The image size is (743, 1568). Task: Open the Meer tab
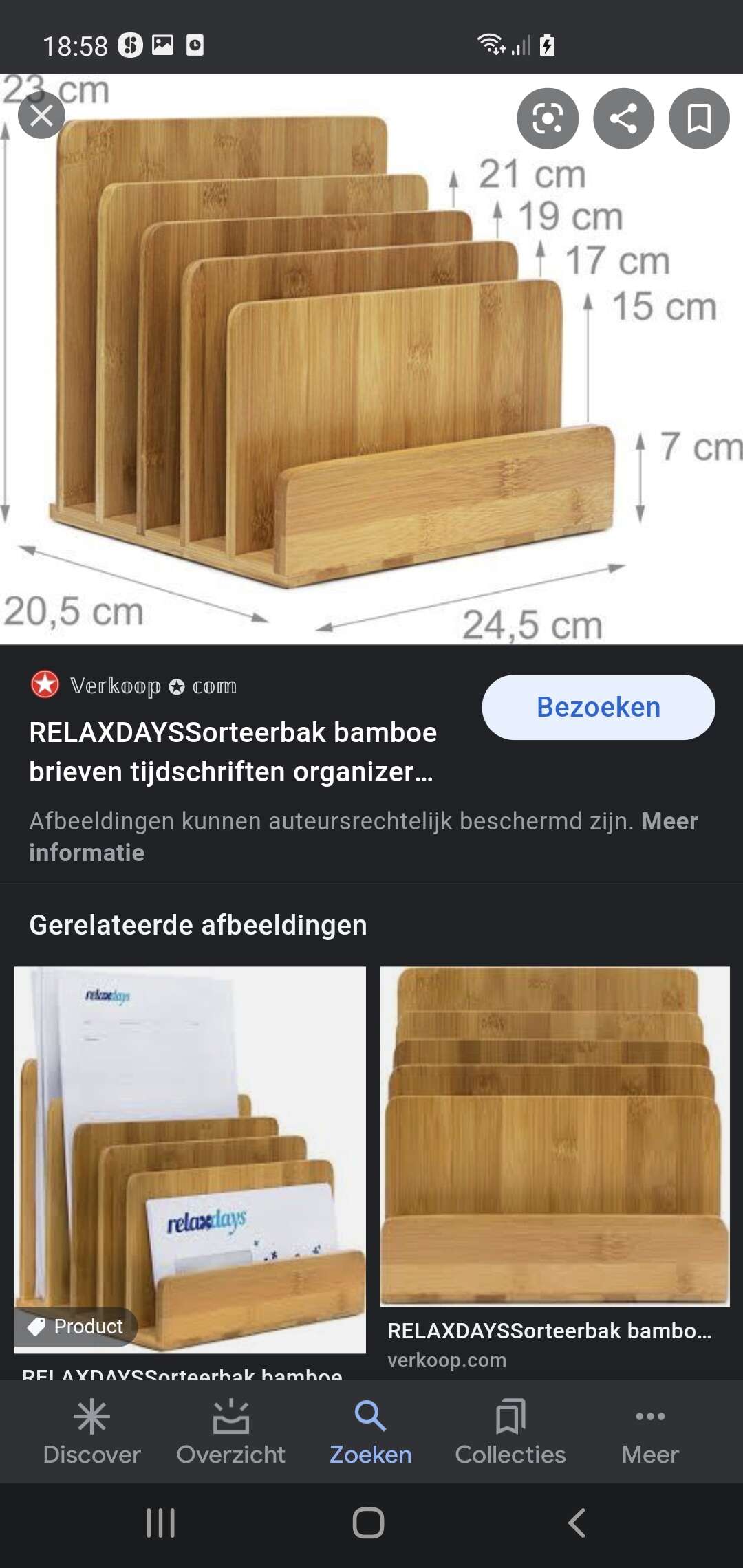point(650,1433)
